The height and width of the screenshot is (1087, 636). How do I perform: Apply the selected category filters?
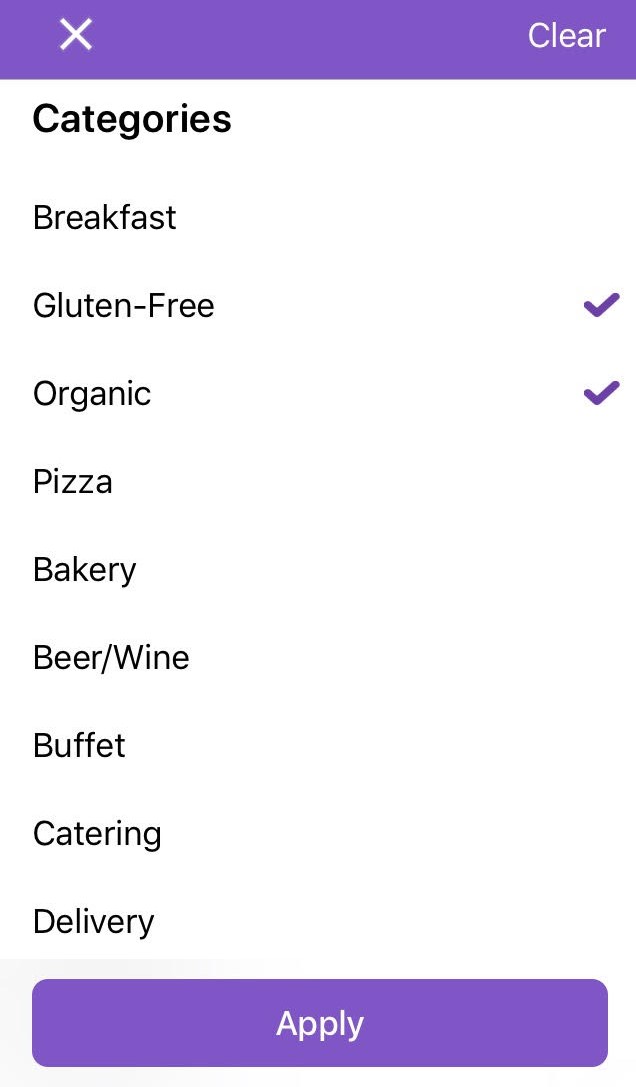320,1023
